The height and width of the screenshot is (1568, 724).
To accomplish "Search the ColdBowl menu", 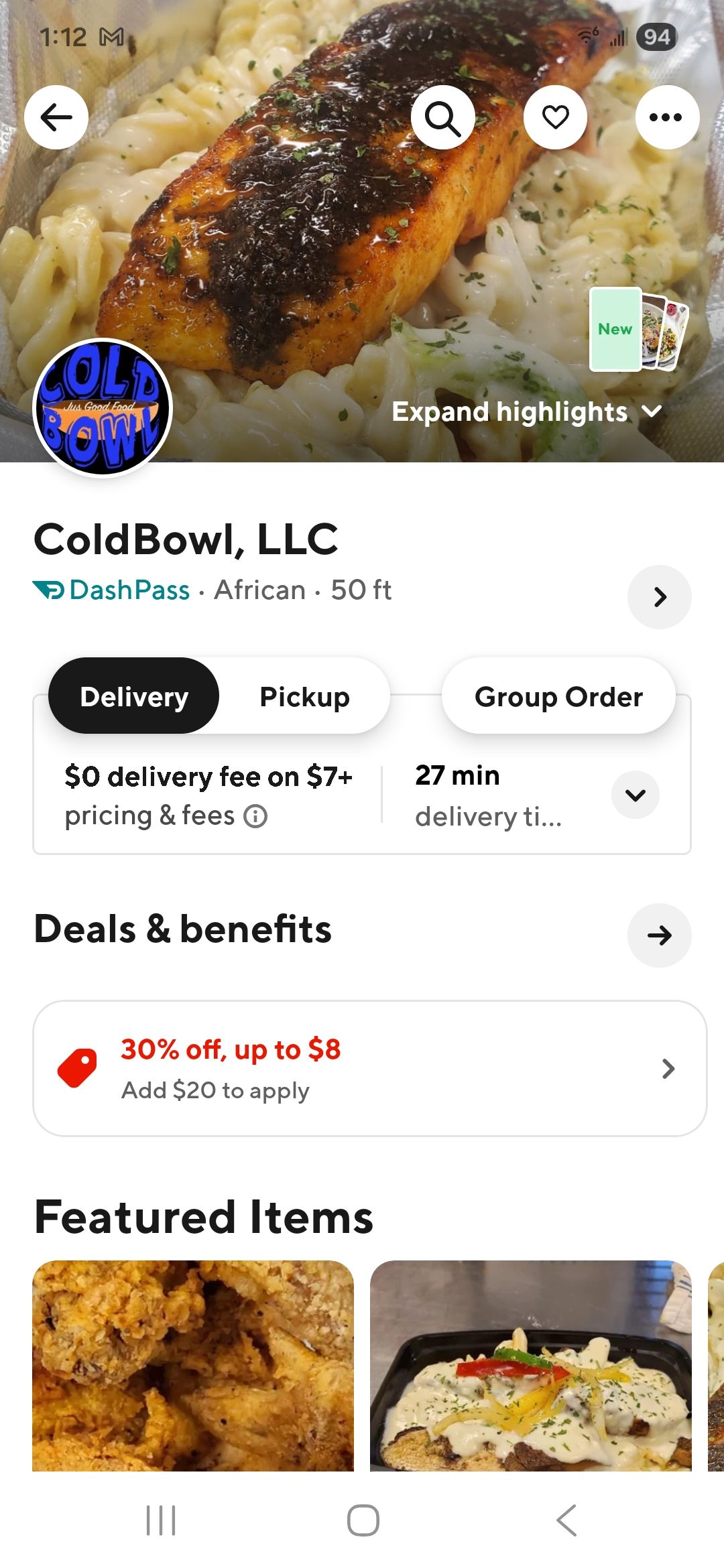I will pos(442,117).
